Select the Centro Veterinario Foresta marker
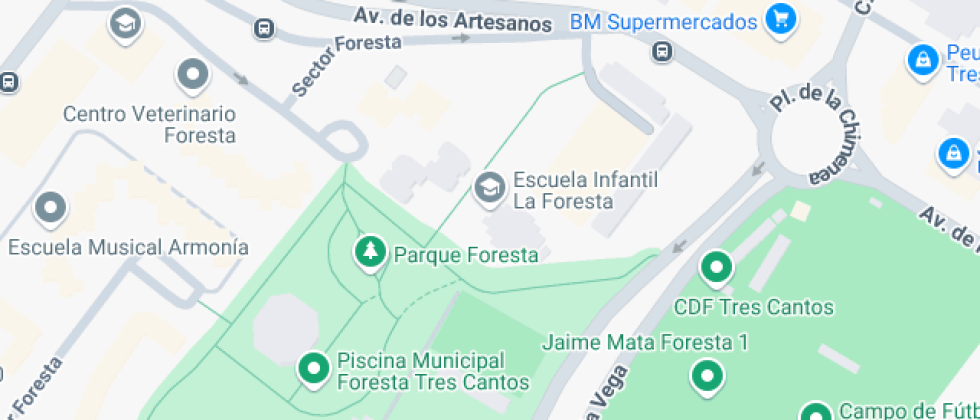 [x=191, y=75]
